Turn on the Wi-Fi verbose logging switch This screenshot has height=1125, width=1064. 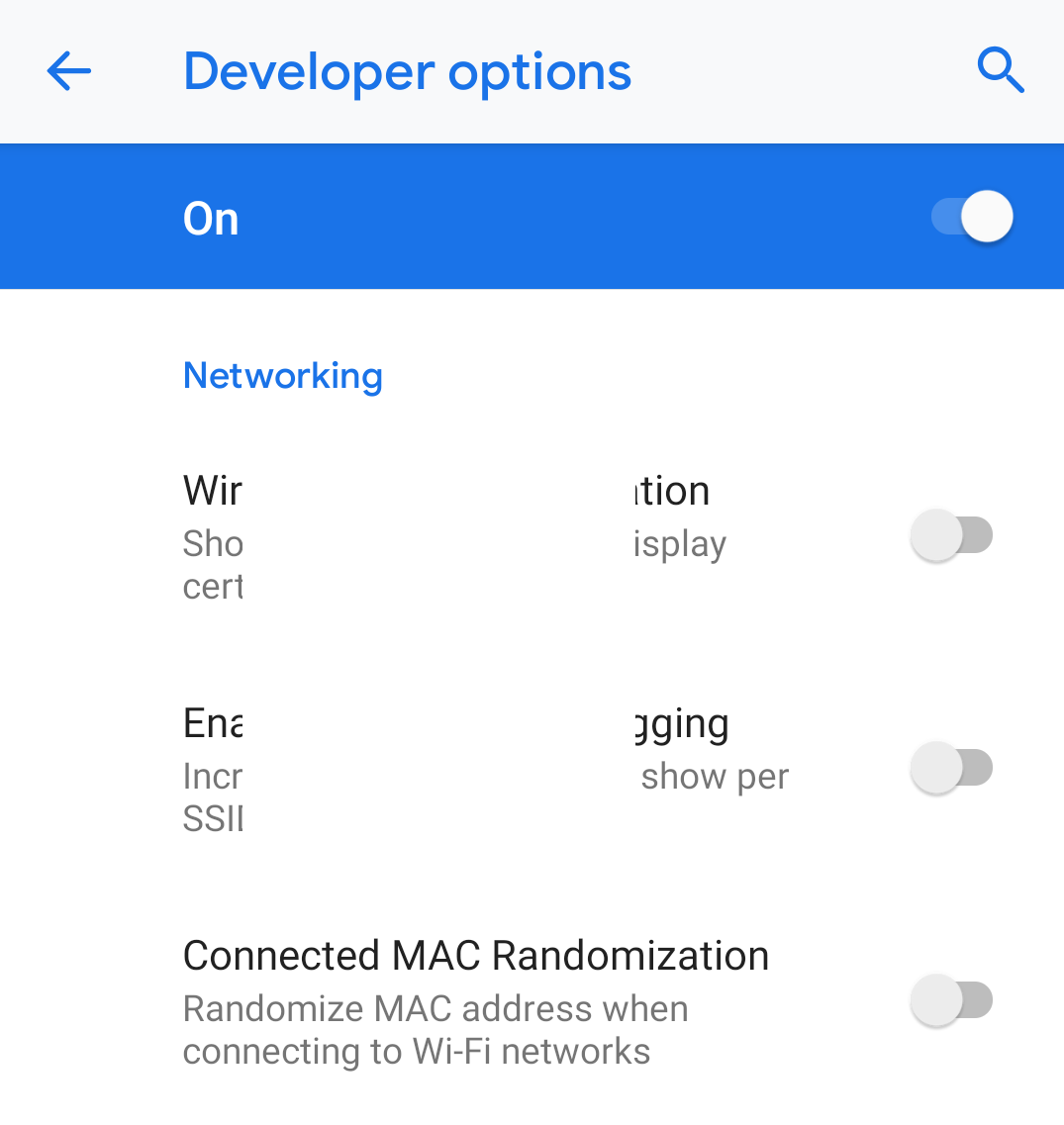click(951, 768)
